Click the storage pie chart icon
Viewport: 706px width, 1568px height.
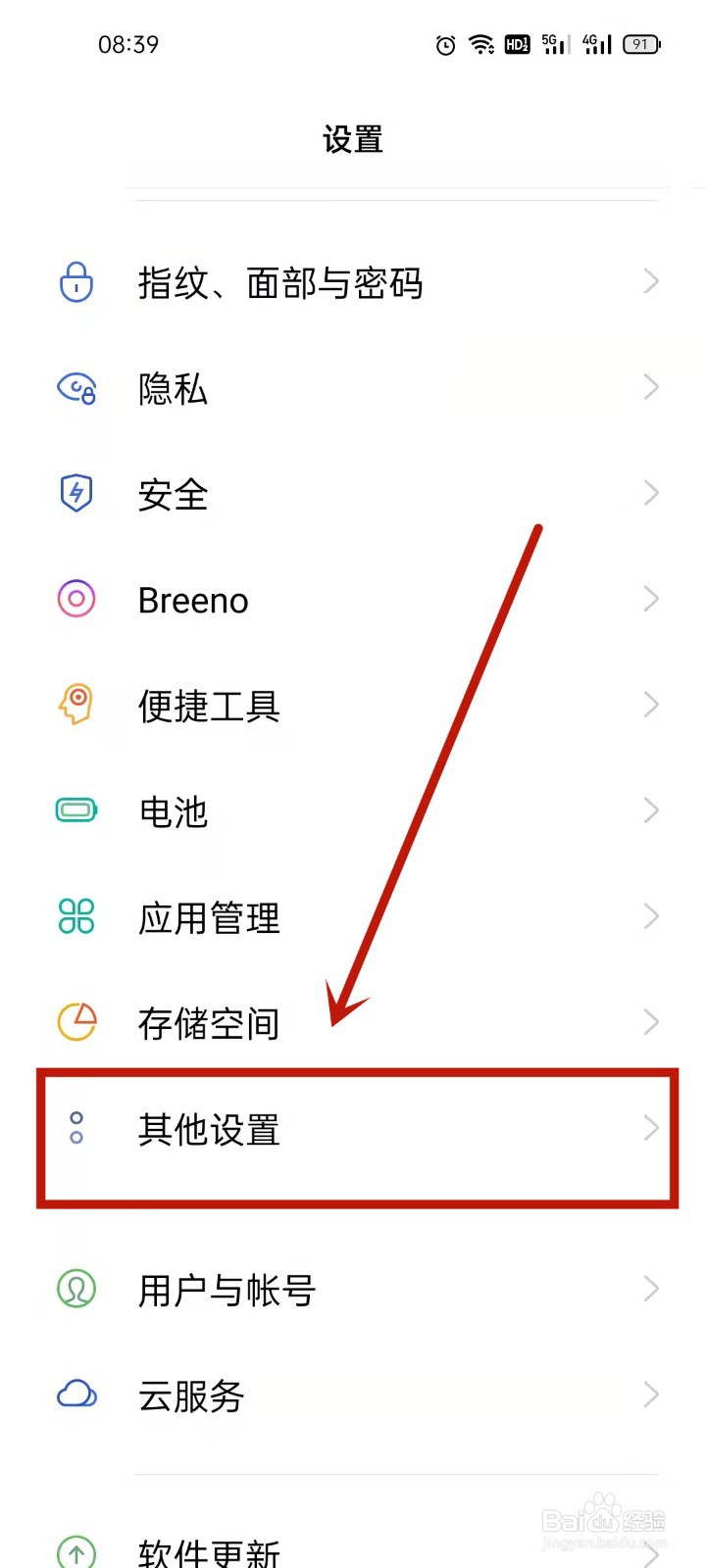pos(76,1022)
